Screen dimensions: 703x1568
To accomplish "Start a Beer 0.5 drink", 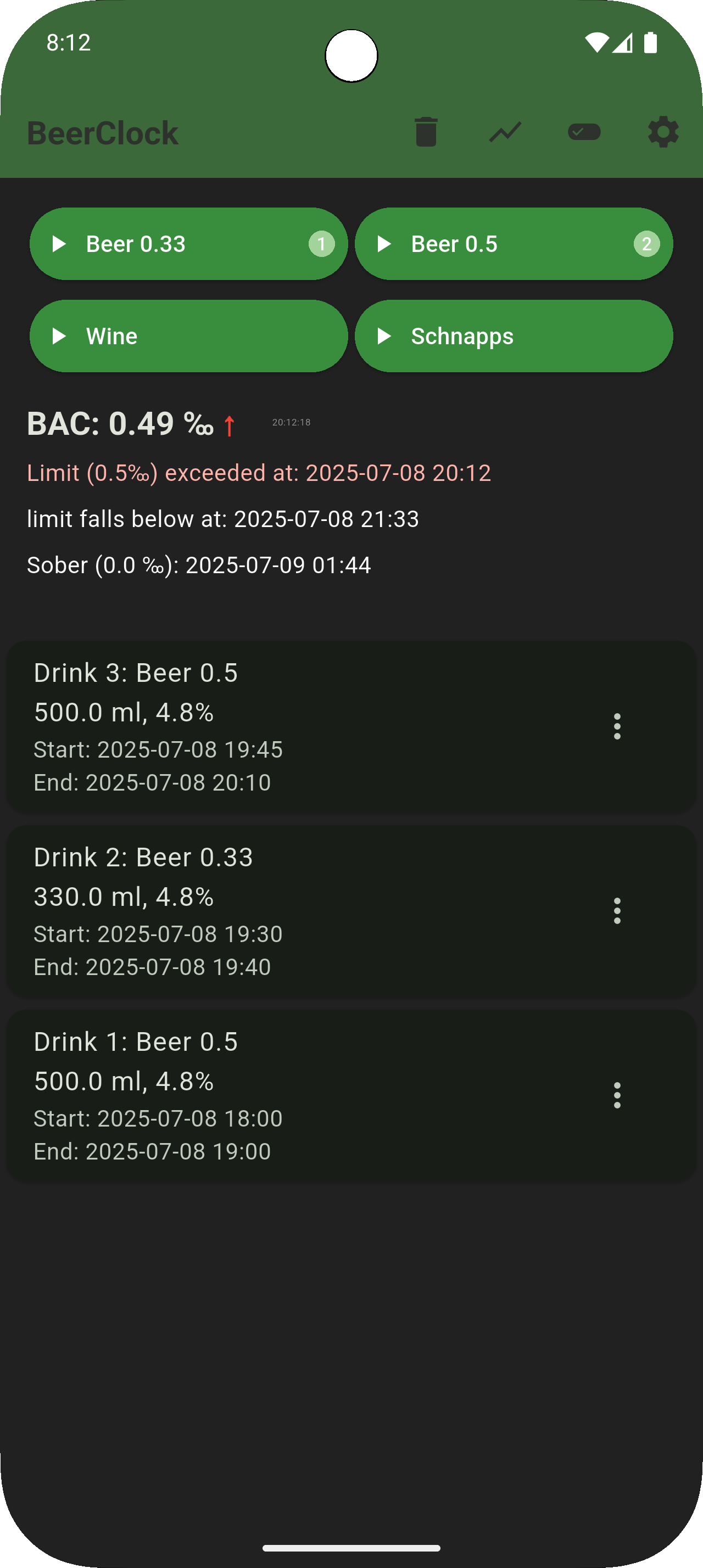I will pyautogui.click(x=514, y=244).
